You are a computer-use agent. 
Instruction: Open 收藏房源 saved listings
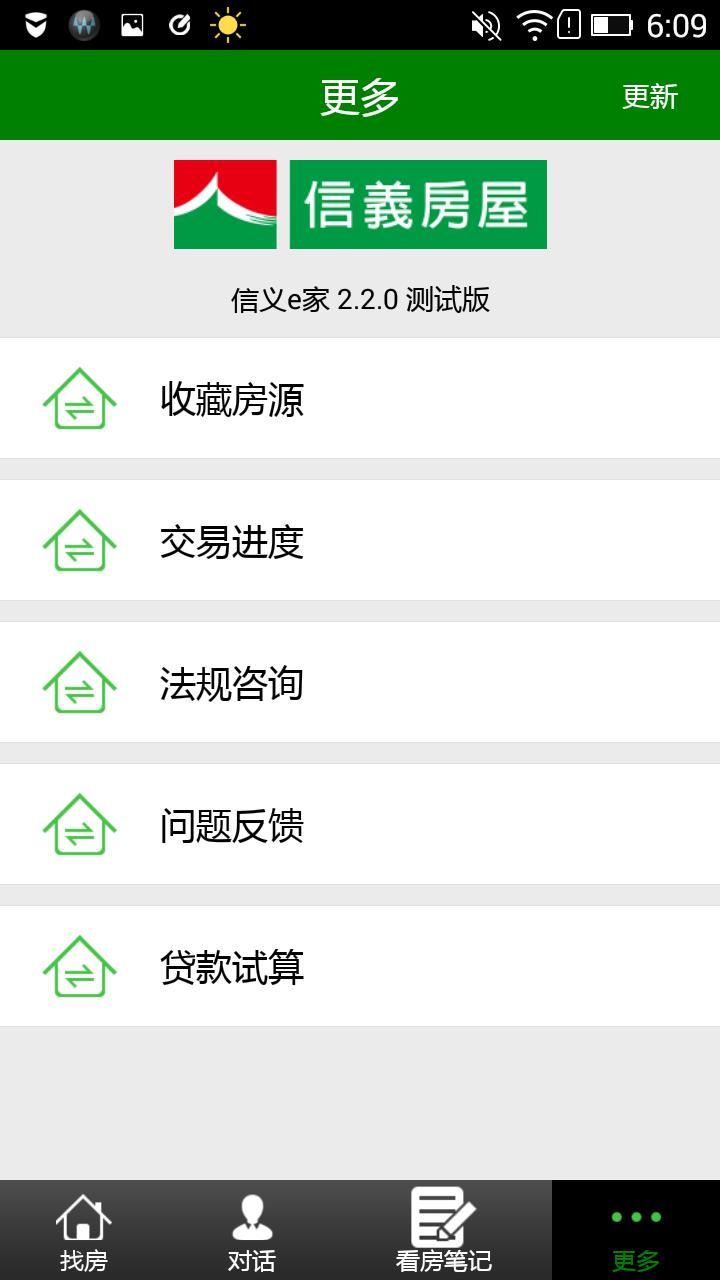[x=360, y=398]
